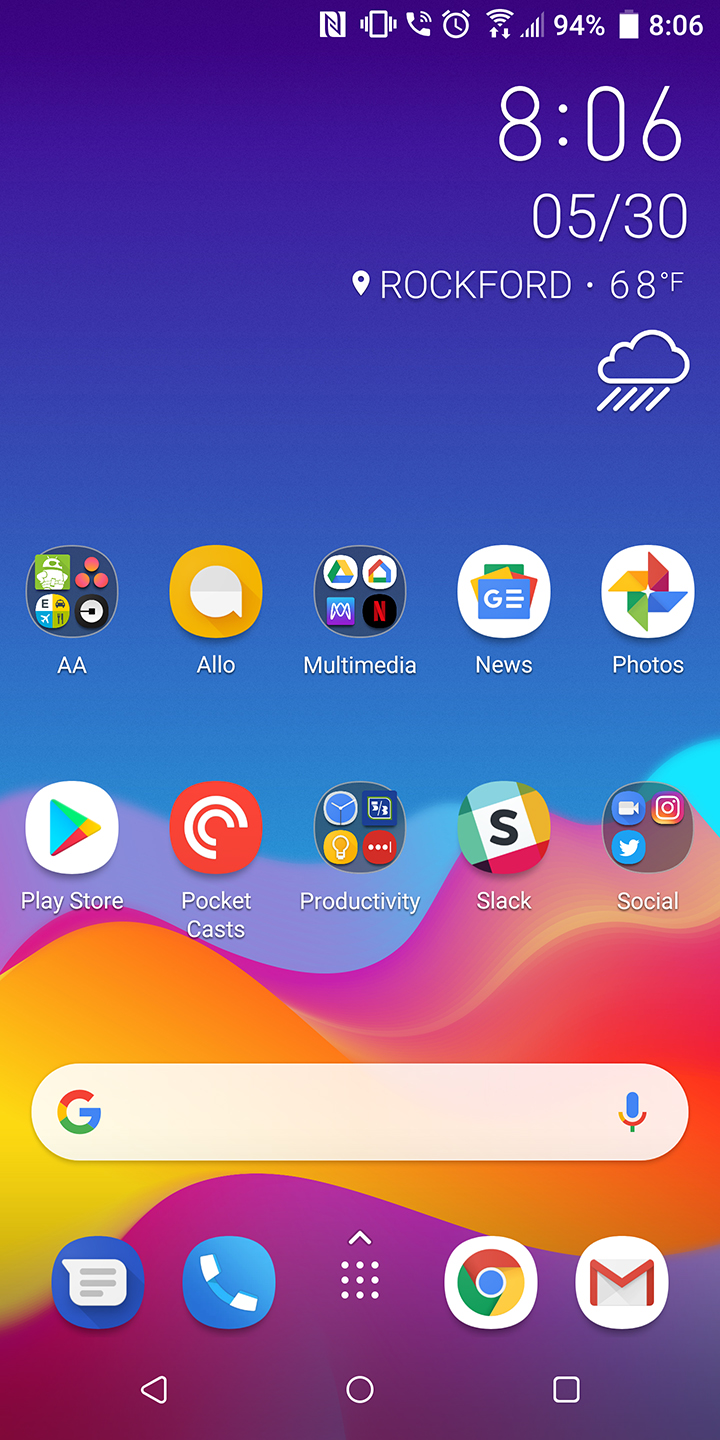Open the Phone dialer
This screenshot has height=1440, width=720.
coord(229,1282)
